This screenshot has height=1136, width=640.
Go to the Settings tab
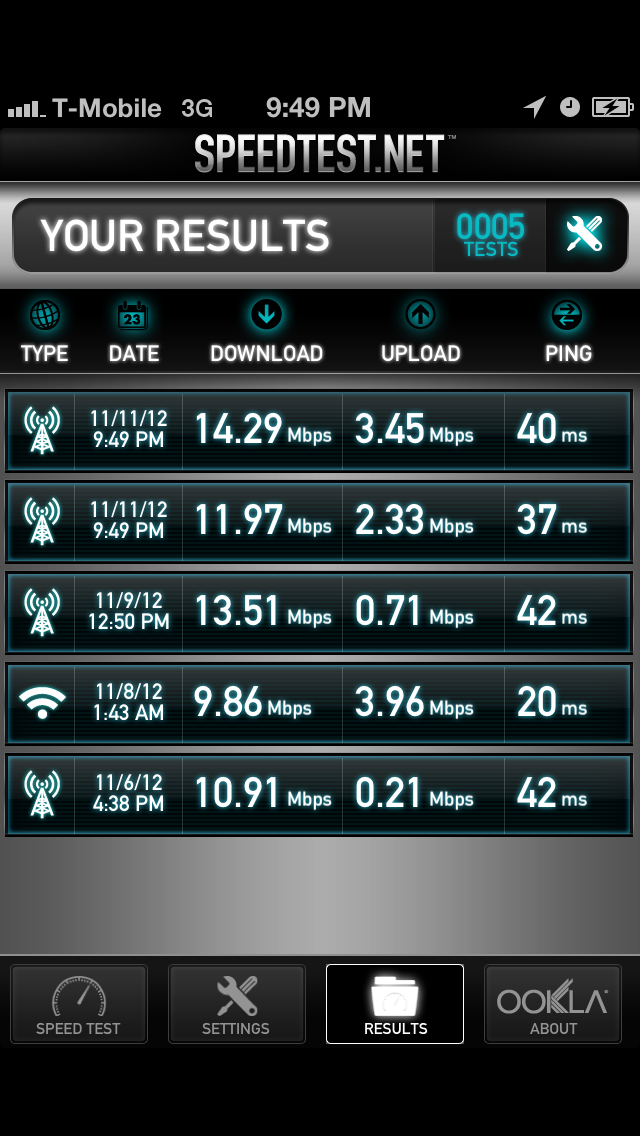(236, 1003)
